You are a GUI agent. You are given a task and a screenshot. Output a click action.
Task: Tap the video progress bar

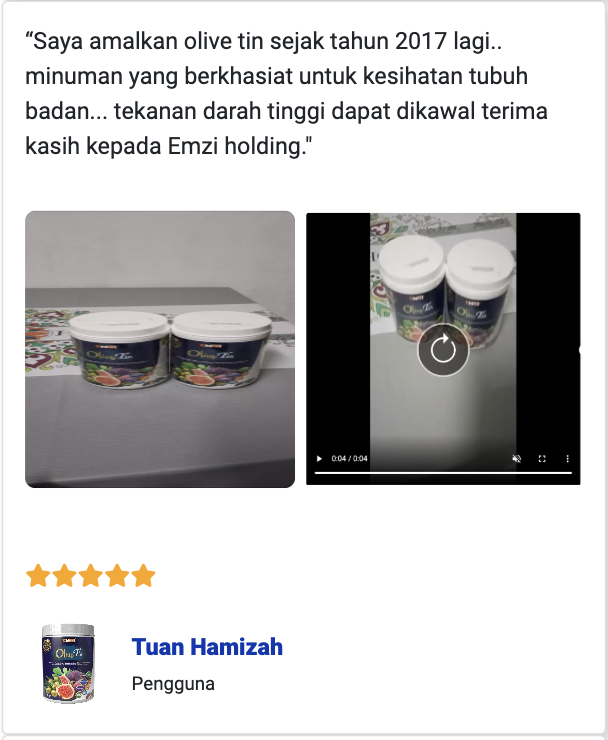click(443, 472)
